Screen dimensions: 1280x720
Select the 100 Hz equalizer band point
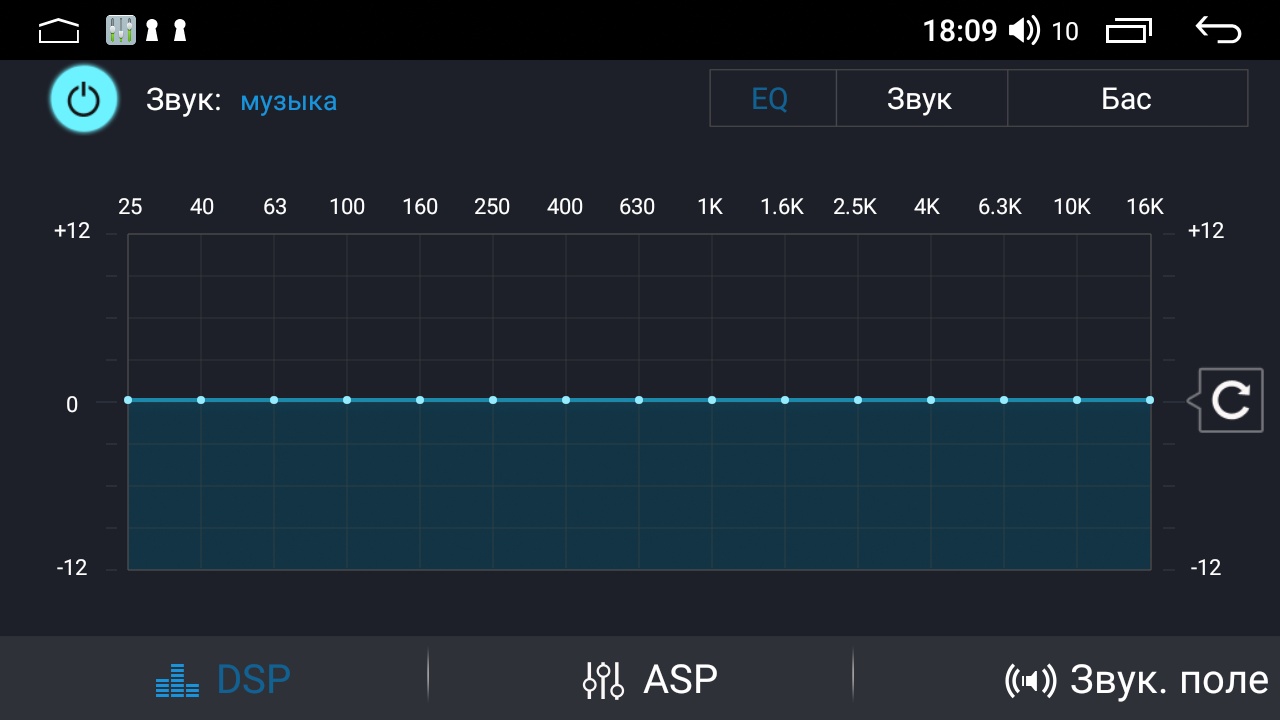[x=347, y=400]
